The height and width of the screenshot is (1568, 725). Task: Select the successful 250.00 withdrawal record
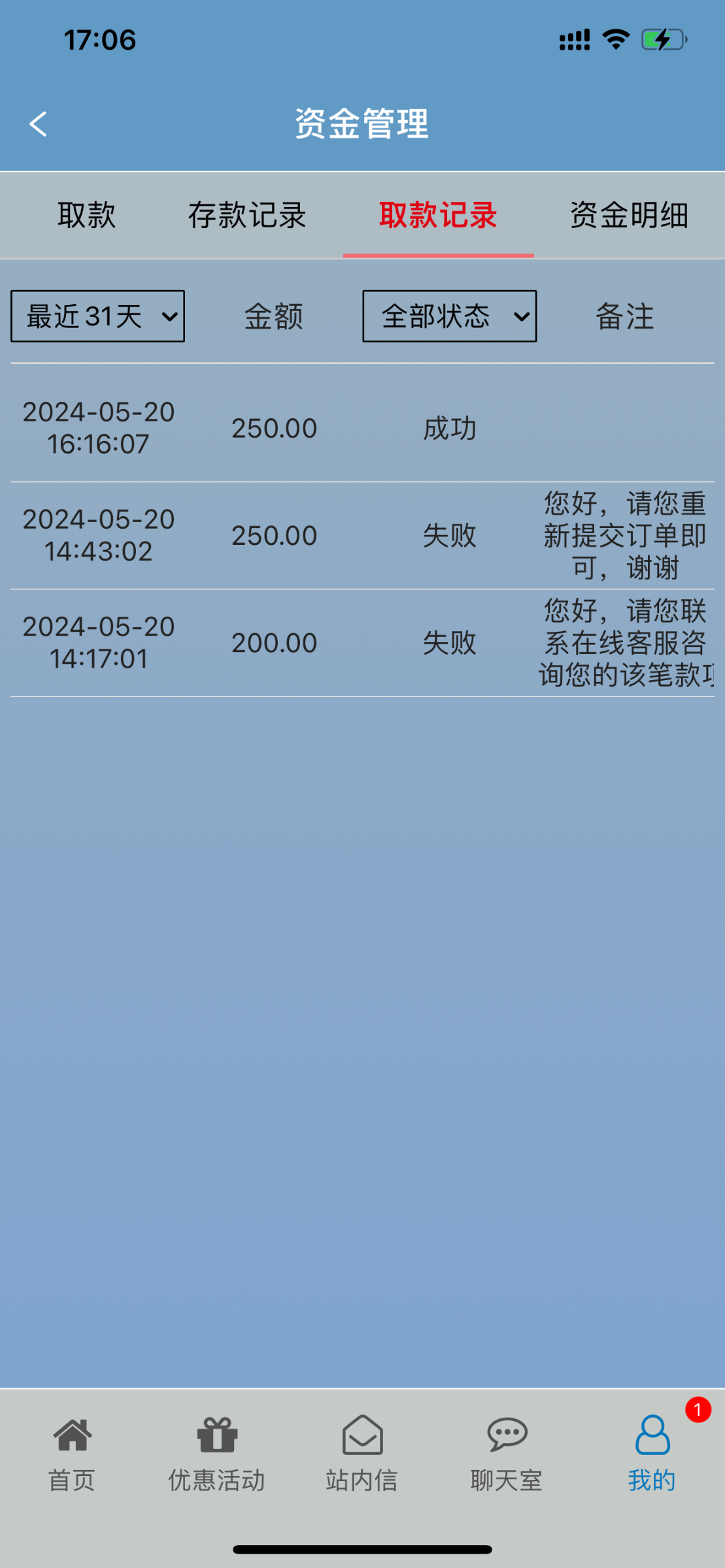(275, 428)
